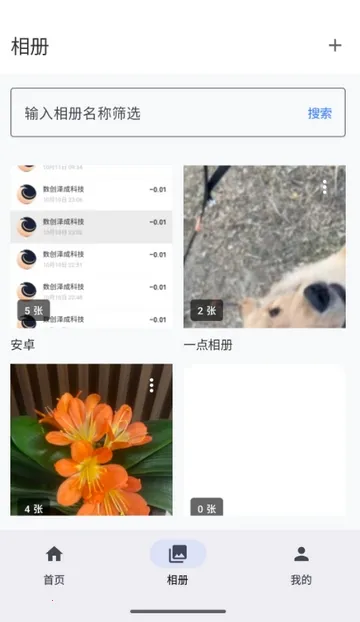This screenshot has width=360, height=622.
Task: Tap the 搜索 search button
Action: click(320, 113)
